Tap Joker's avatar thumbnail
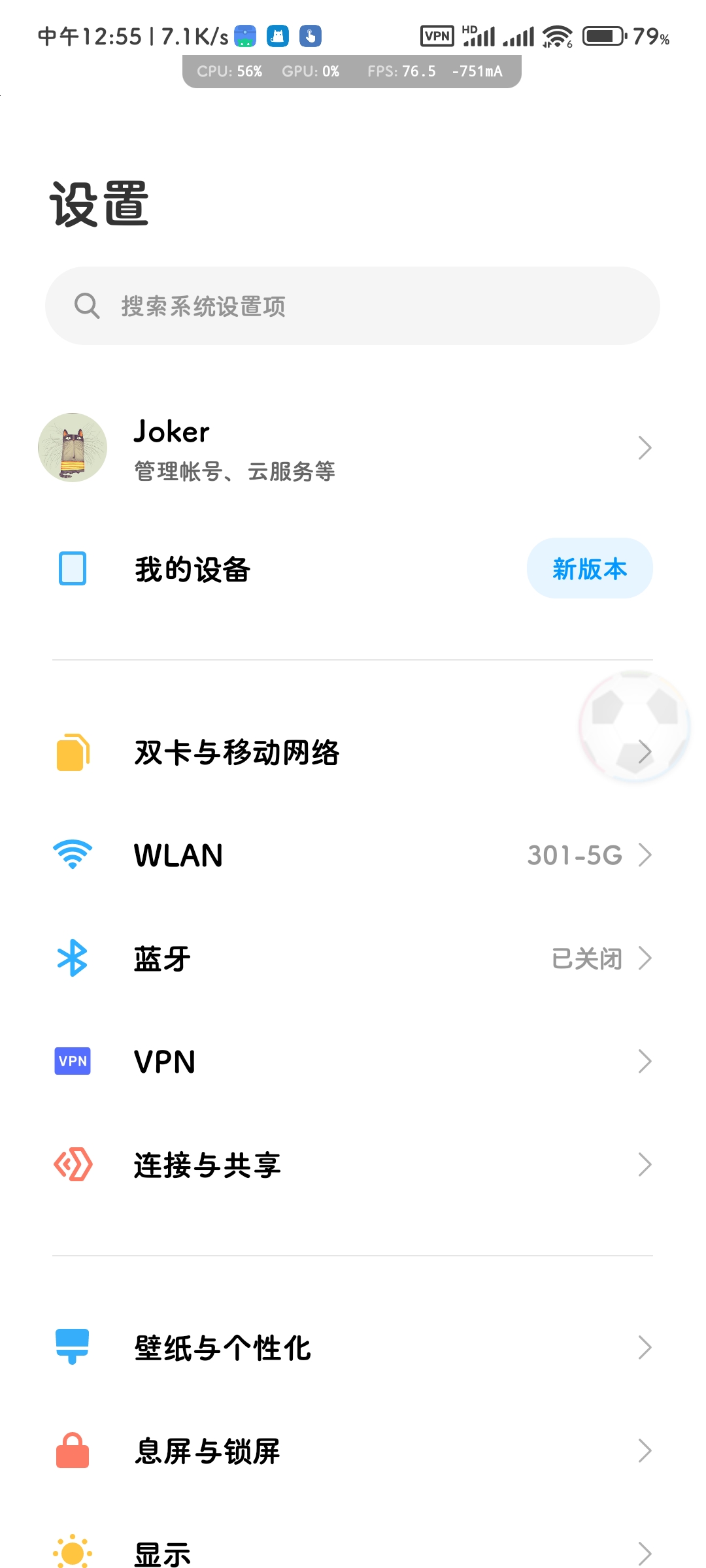The width and height of the screenshot is (706, 1568). click(x=72, y=447)
